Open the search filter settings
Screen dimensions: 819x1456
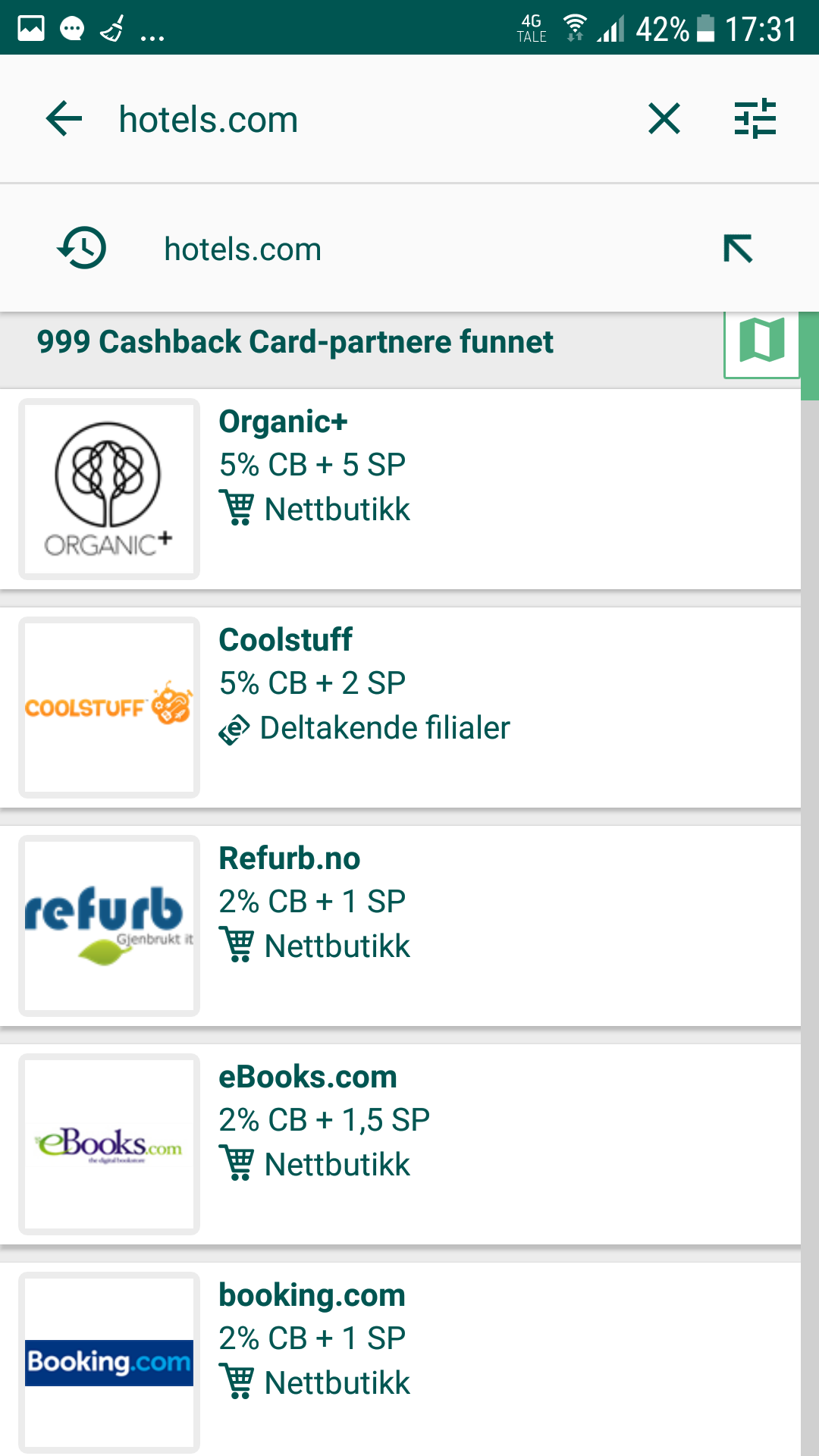755,119
